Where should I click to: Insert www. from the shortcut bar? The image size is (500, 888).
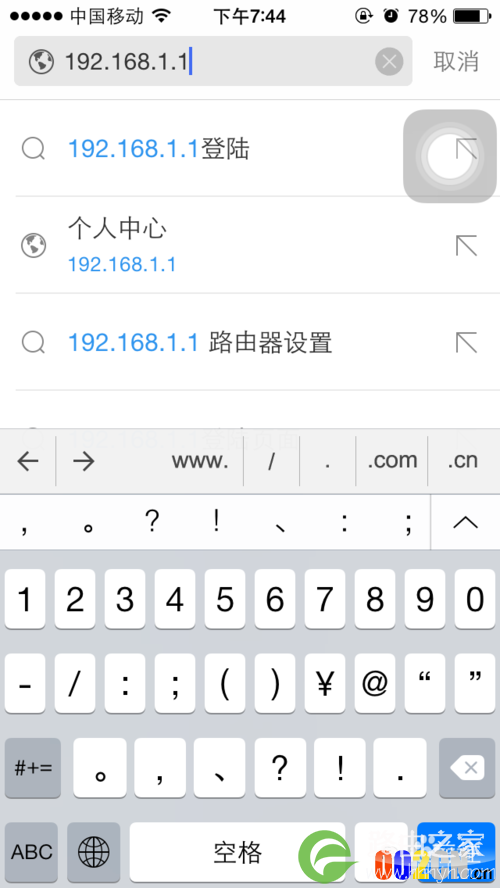point(200,461)
